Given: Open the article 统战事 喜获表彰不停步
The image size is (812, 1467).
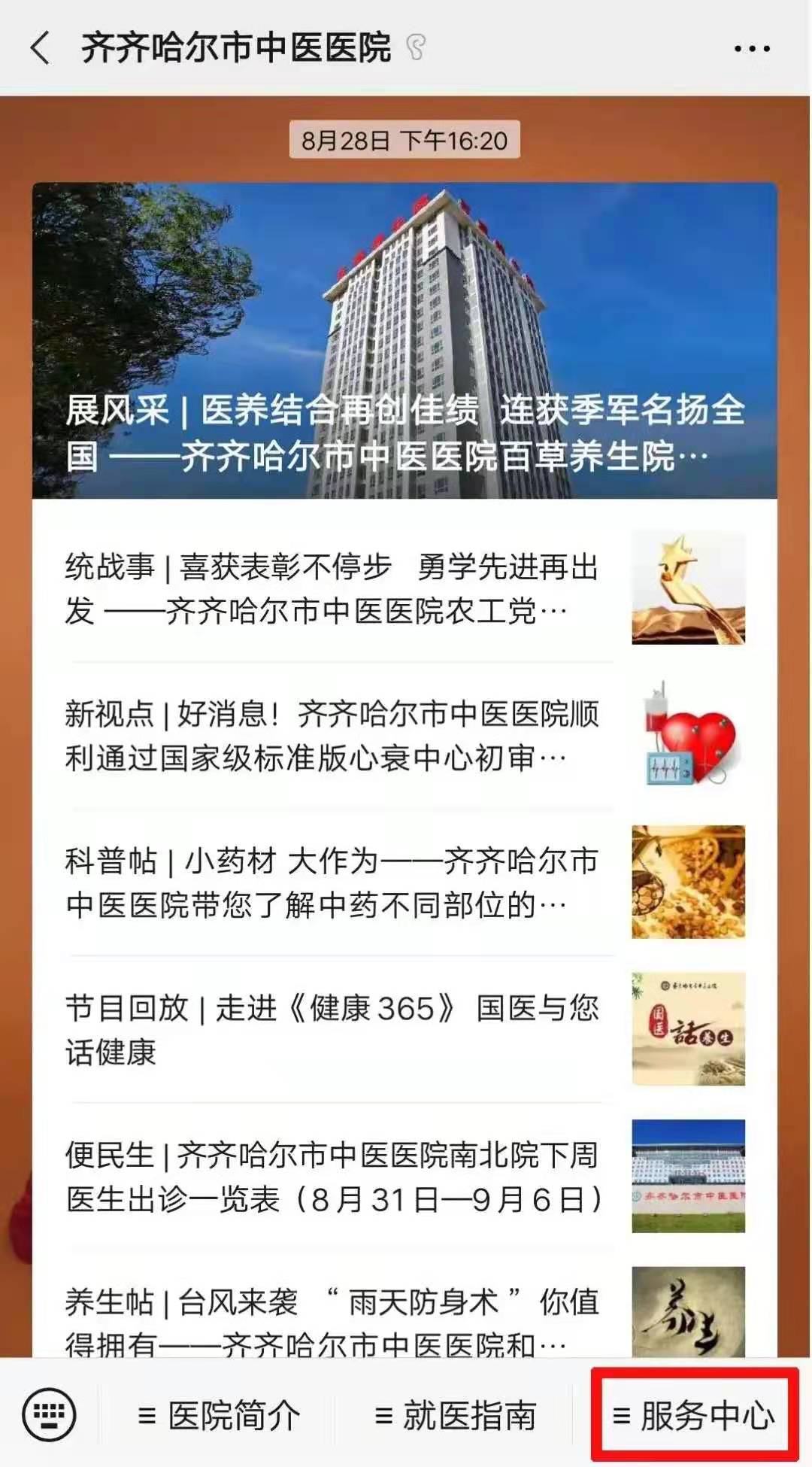Looking at the screenshot, I should tap(404, 588).
